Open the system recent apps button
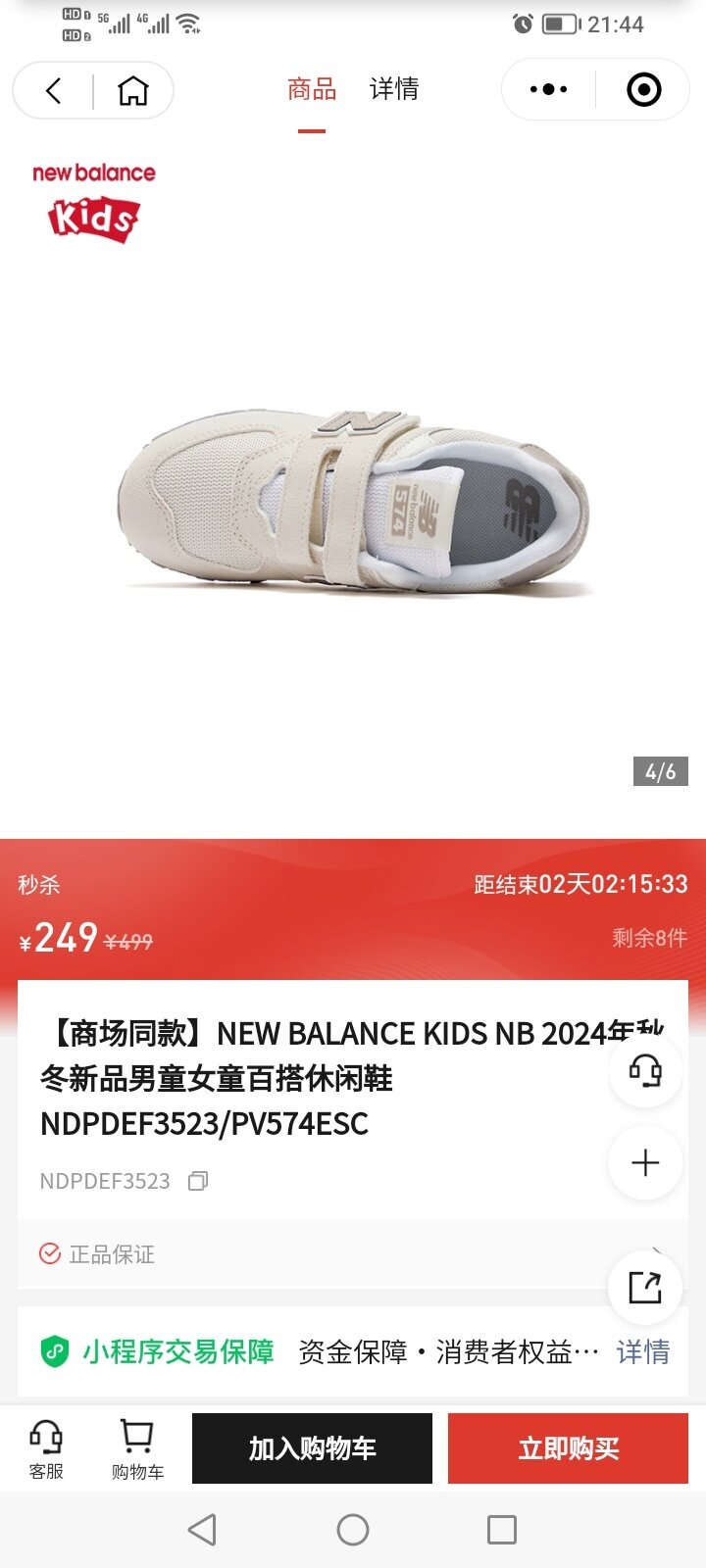 (502, 1530)
